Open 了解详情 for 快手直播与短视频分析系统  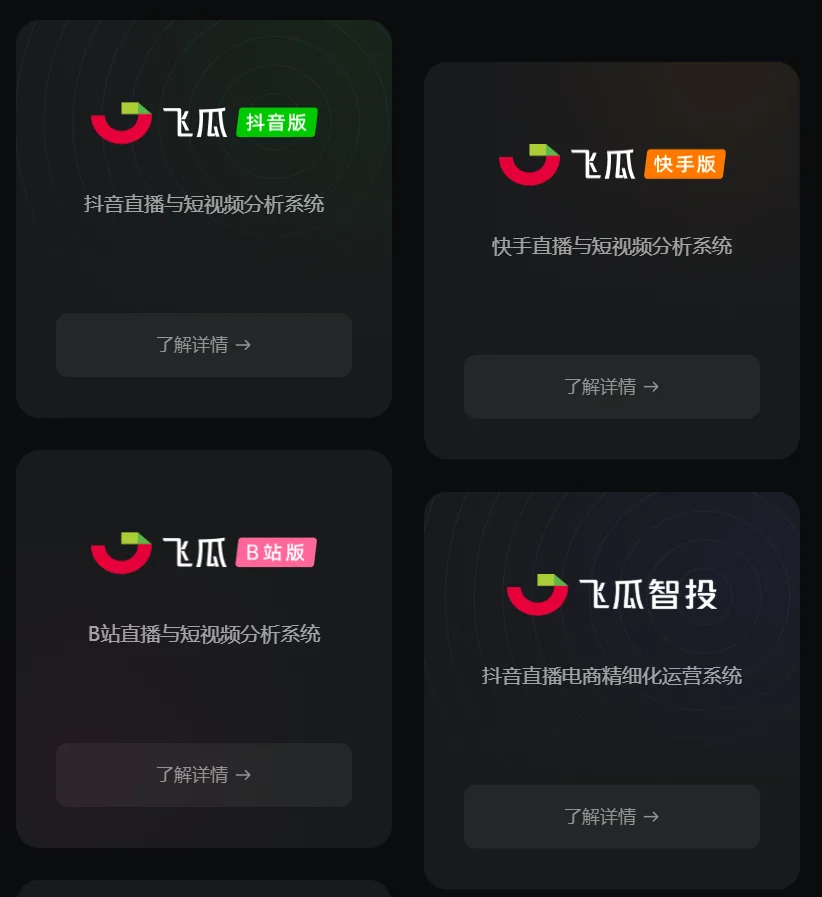coord(611,387)
